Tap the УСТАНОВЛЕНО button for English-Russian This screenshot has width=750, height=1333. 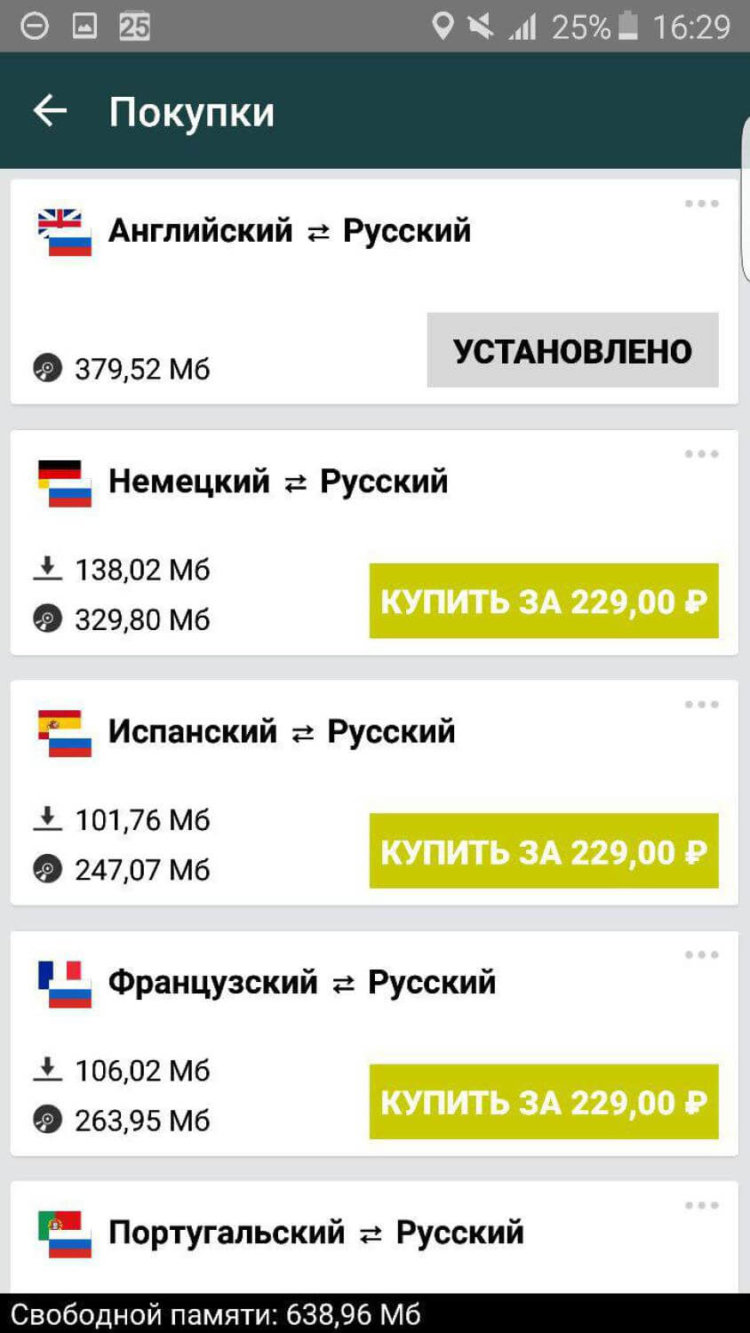click(572, 350)
